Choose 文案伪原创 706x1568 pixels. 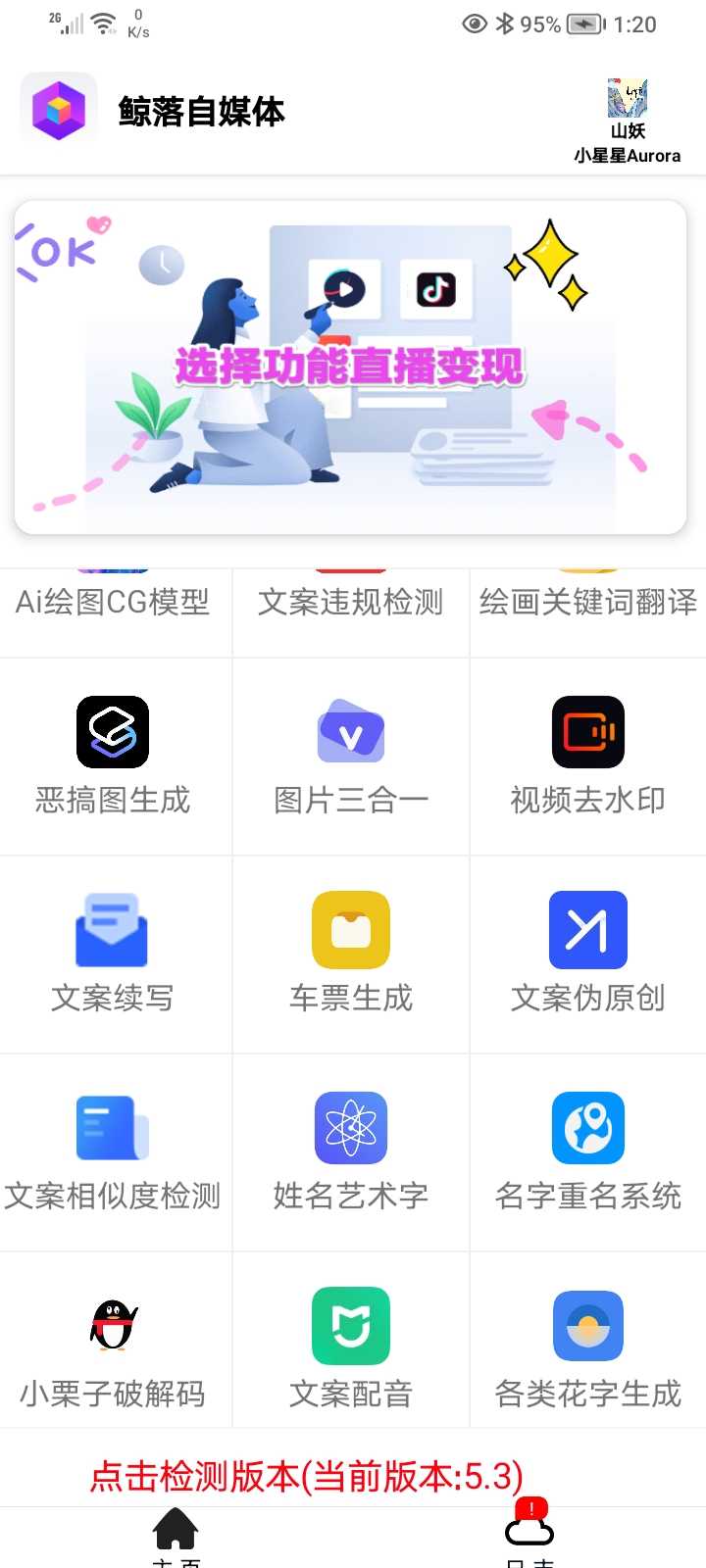pos(588,954)
